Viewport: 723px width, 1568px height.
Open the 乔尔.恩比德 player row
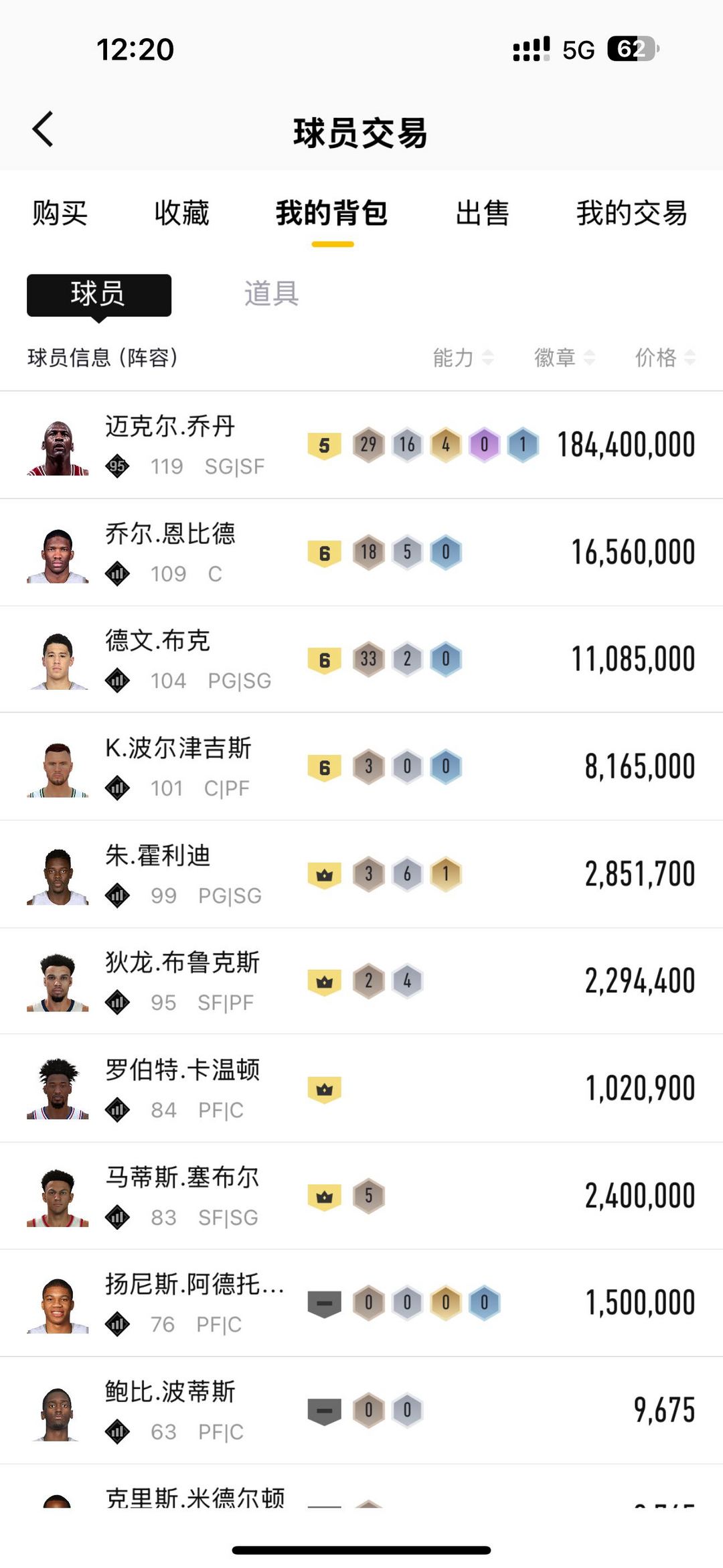point(361,553)
